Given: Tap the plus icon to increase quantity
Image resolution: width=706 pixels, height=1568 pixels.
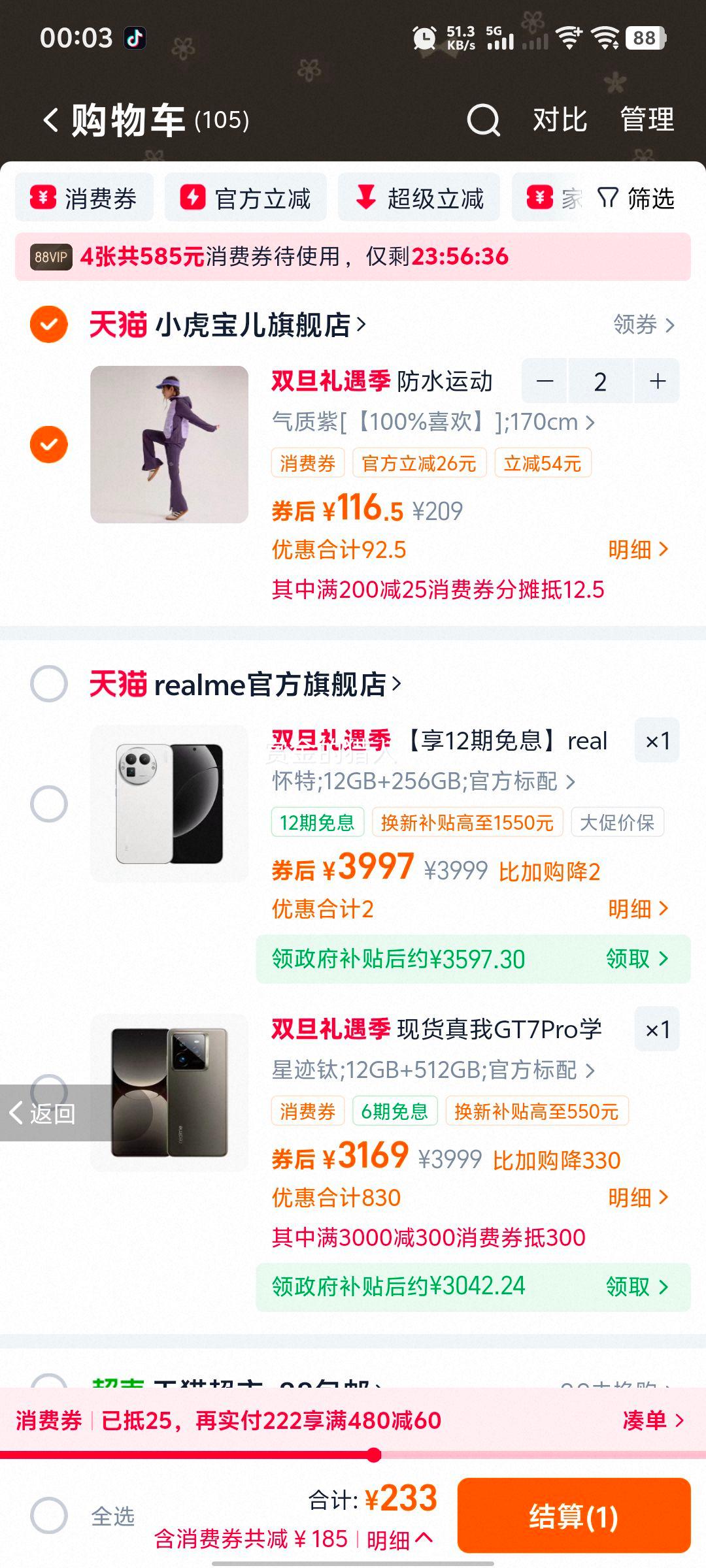Looking at the screenshot, I should tap(656, 382).
